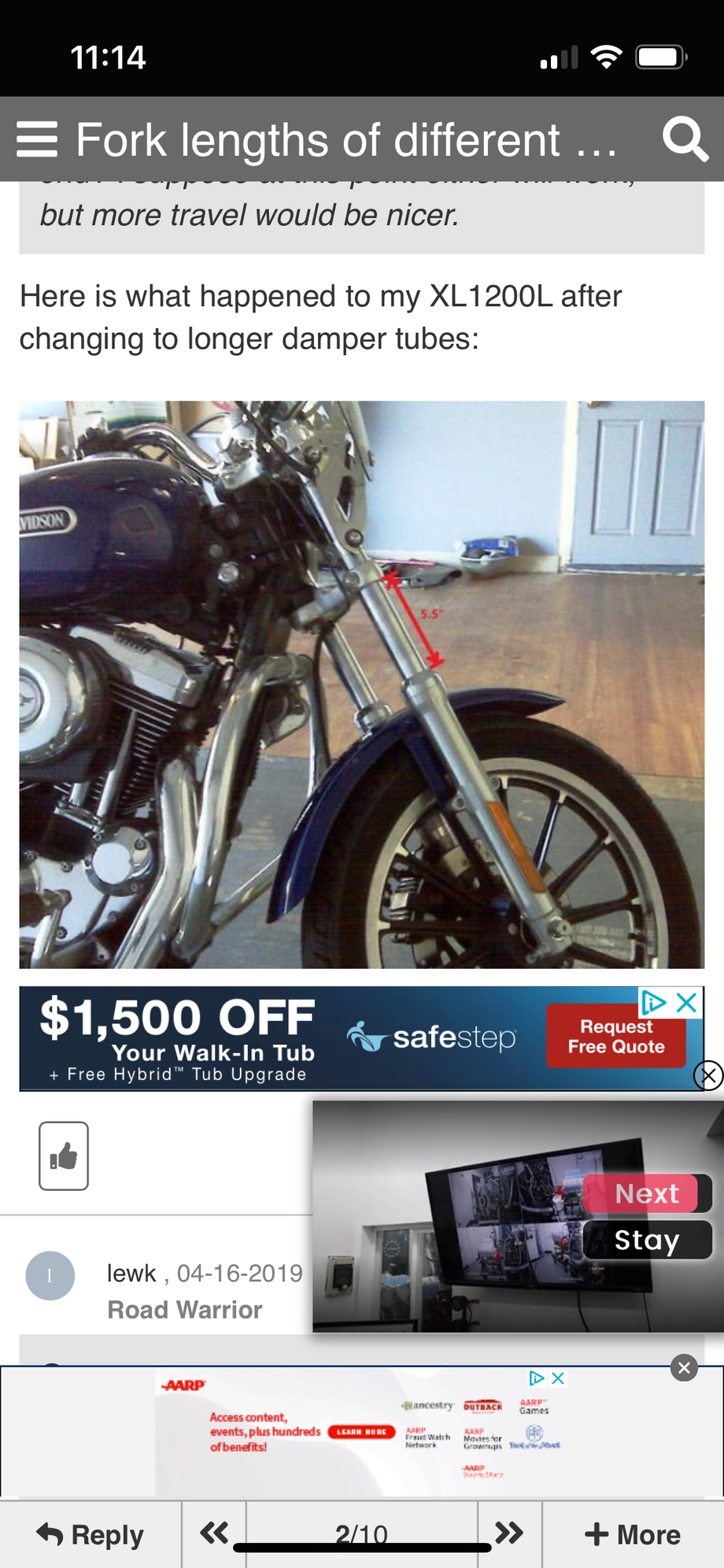Open the motorcycle fork photo
This screenshot has height=1568, width=724.
click(361, 684)
